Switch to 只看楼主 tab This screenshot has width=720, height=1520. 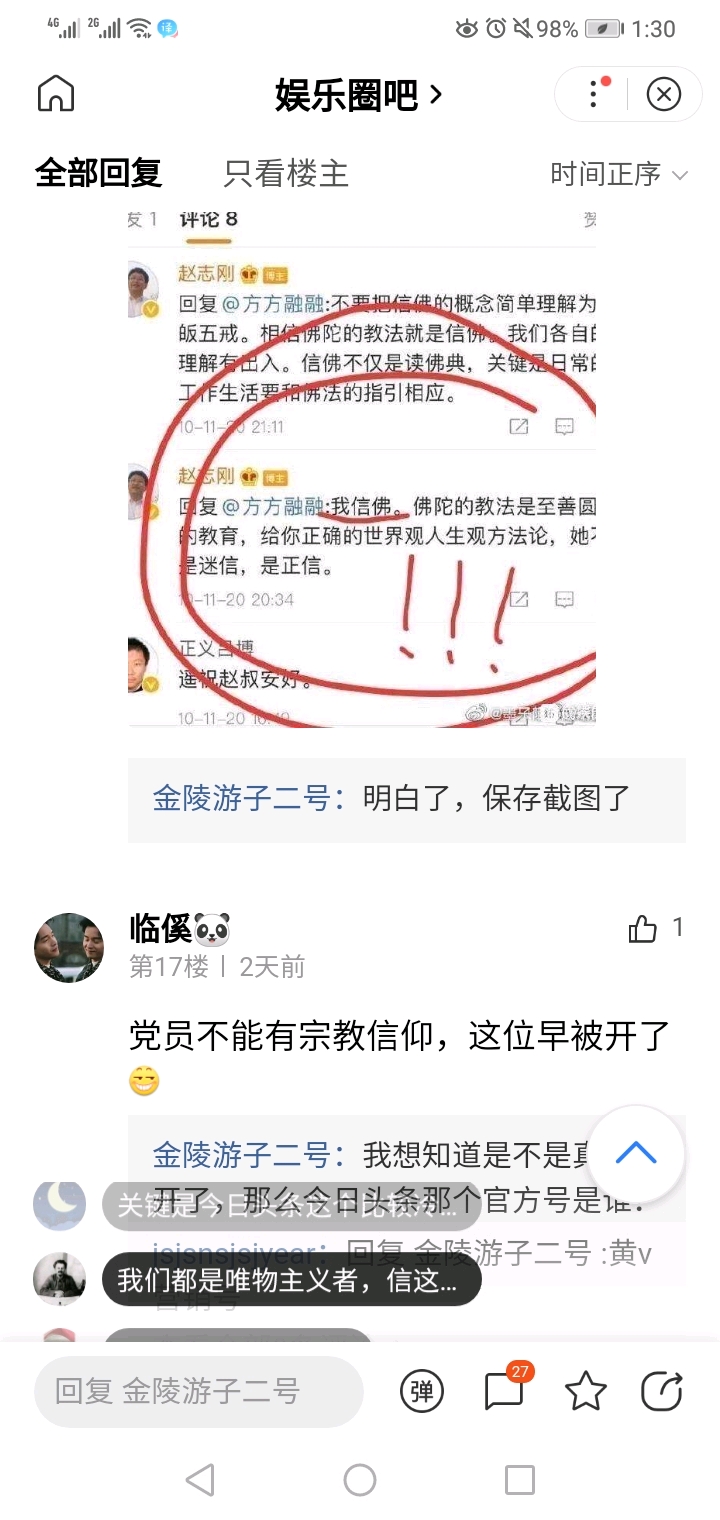tap(286, 174)
